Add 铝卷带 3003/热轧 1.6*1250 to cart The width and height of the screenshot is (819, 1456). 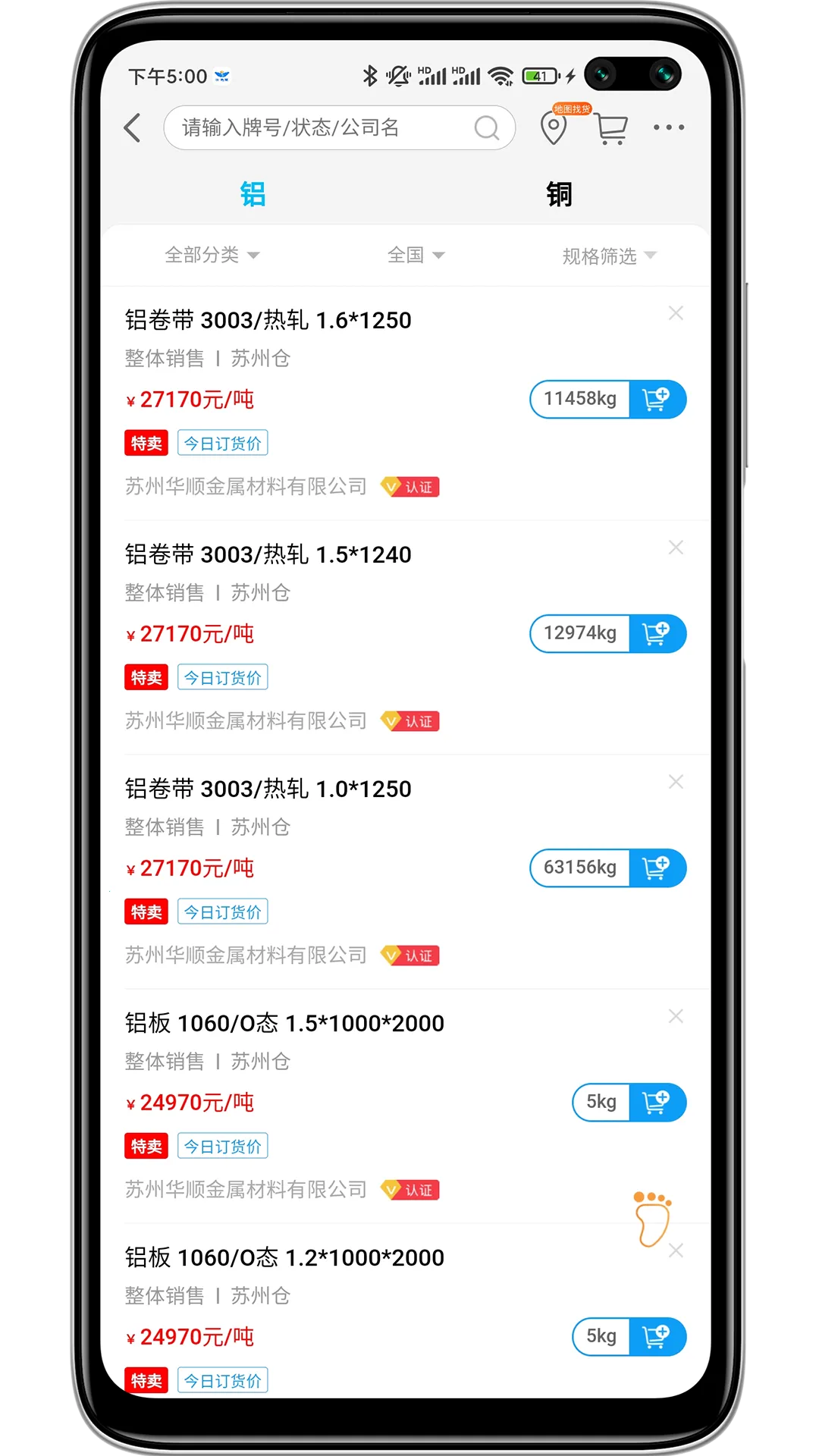click(657, 398)
